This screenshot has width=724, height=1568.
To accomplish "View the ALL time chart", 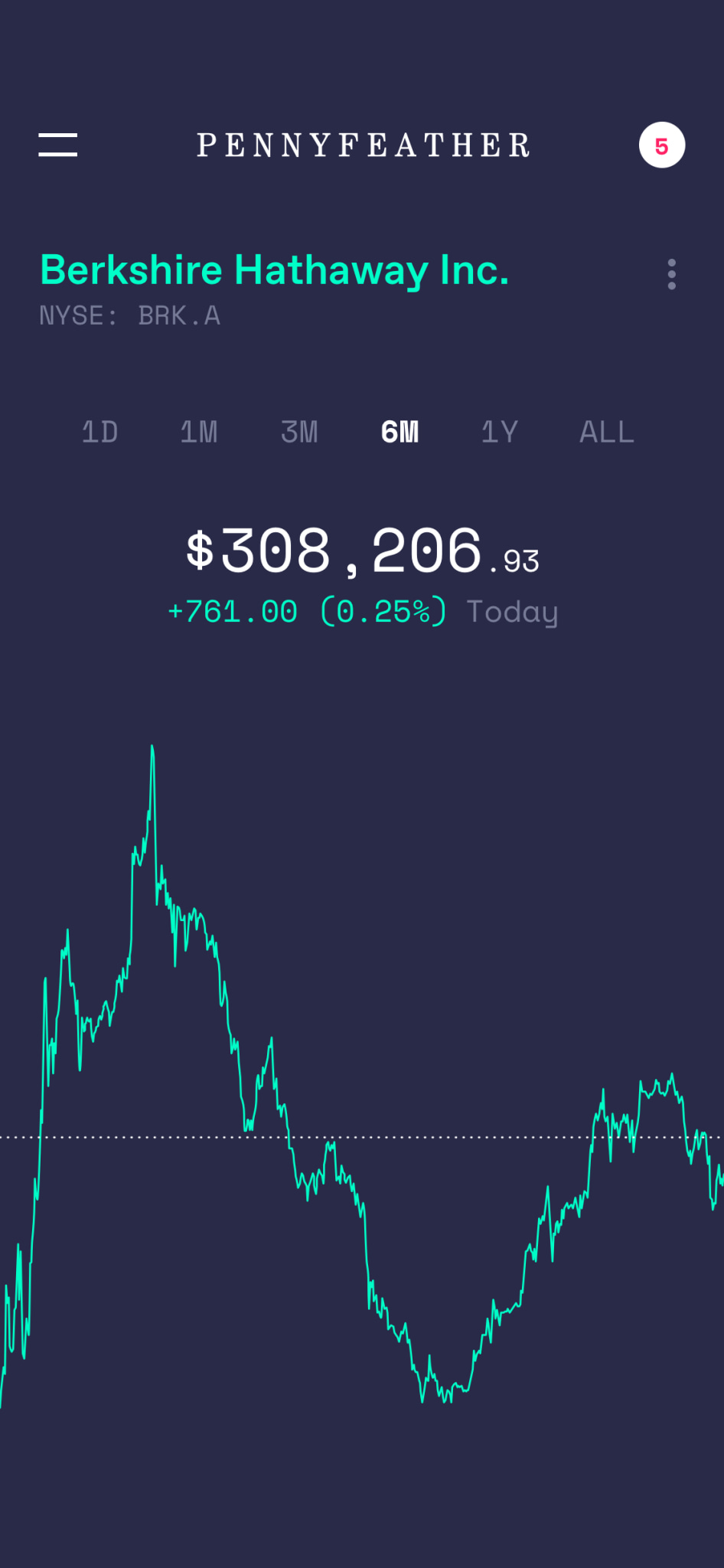I will [x=607, y=432].
